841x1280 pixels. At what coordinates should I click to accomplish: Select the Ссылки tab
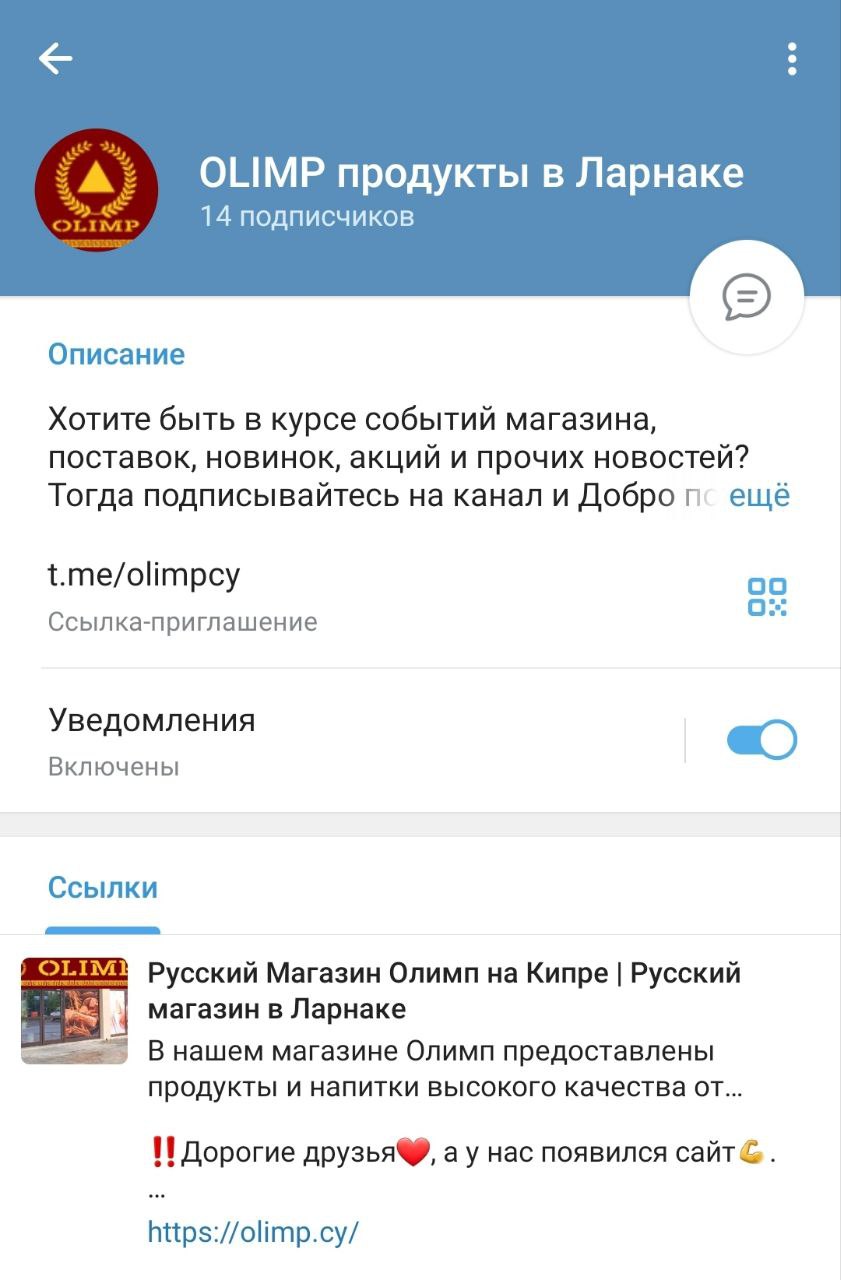pyautogui.click(x=103, y=888)
